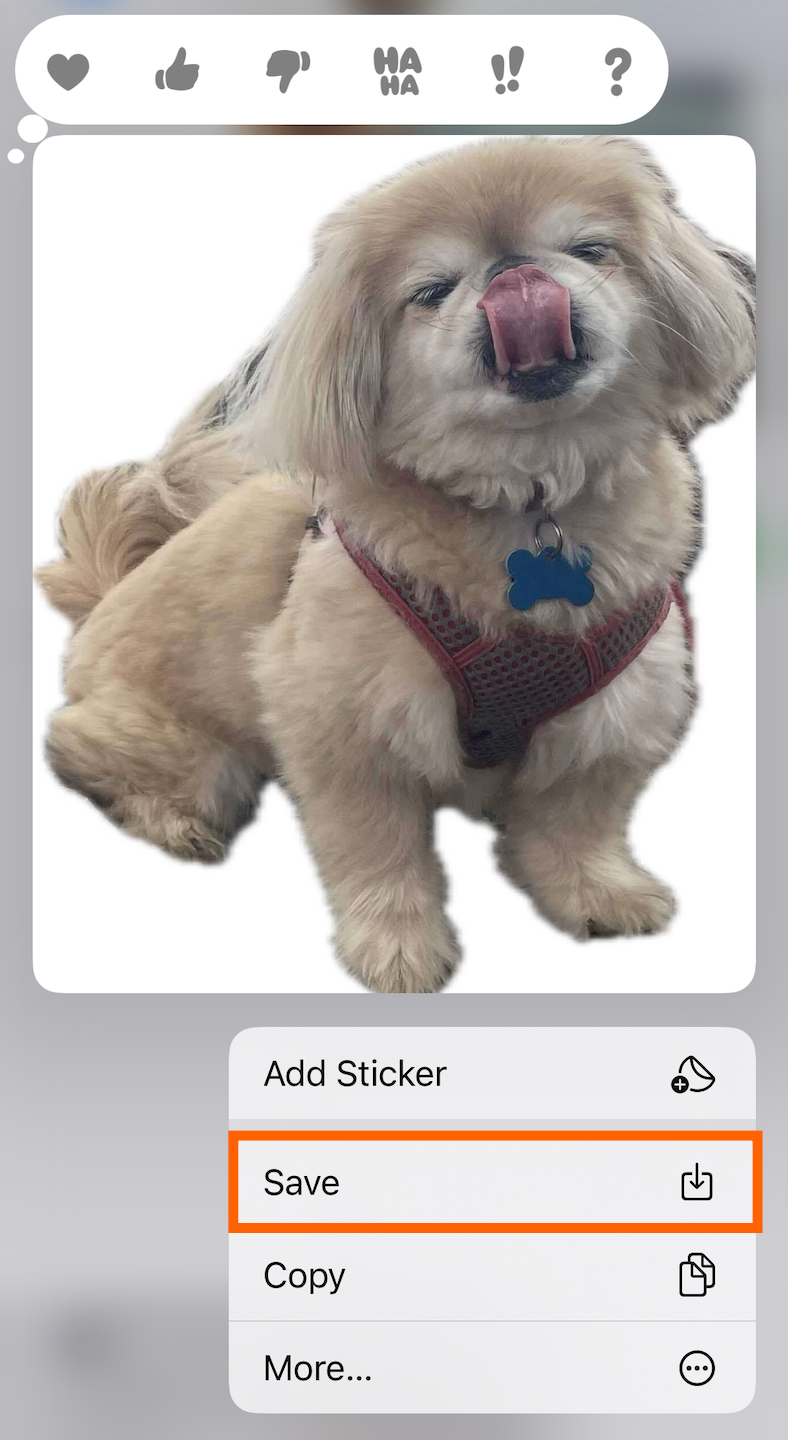The width and height of the screenshot is (788, 1440).
Task: Open the More... options
Action: (492, 1367)
